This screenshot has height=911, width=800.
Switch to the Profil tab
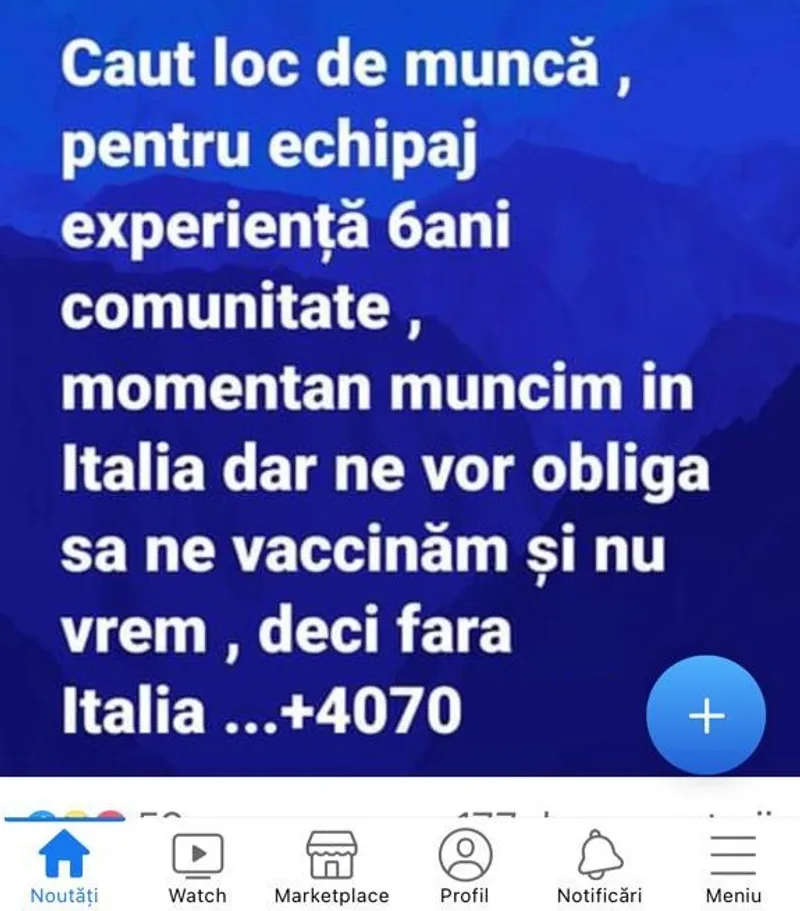[x=465, y=867]
